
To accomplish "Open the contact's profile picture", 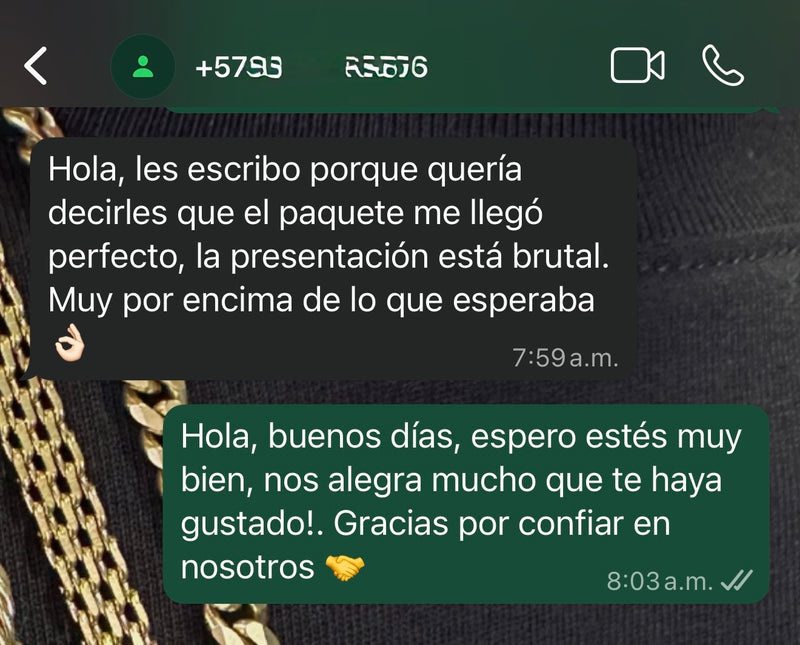I will (x=143, y=67).
